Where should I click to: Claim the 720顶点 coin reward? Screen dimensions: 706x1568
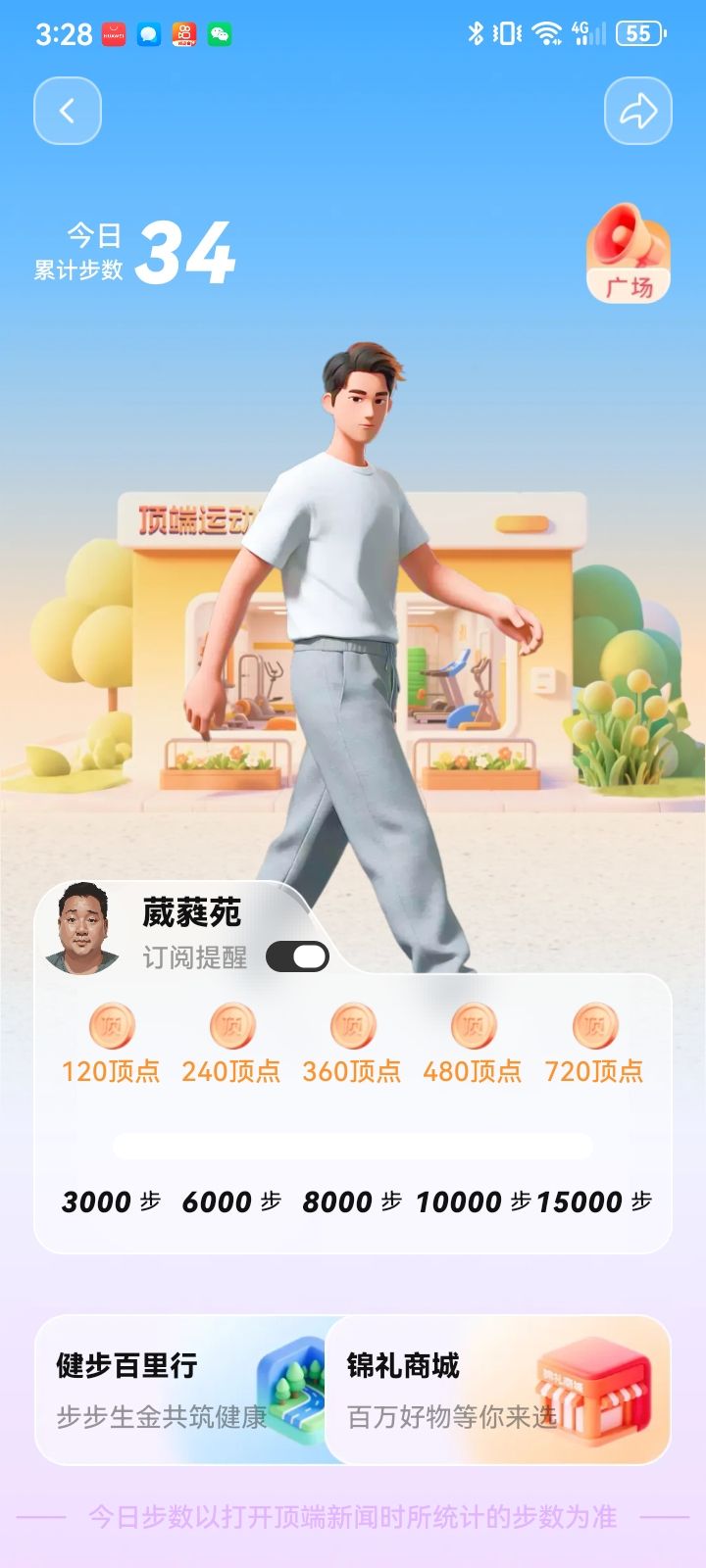tap(594, 1027)
